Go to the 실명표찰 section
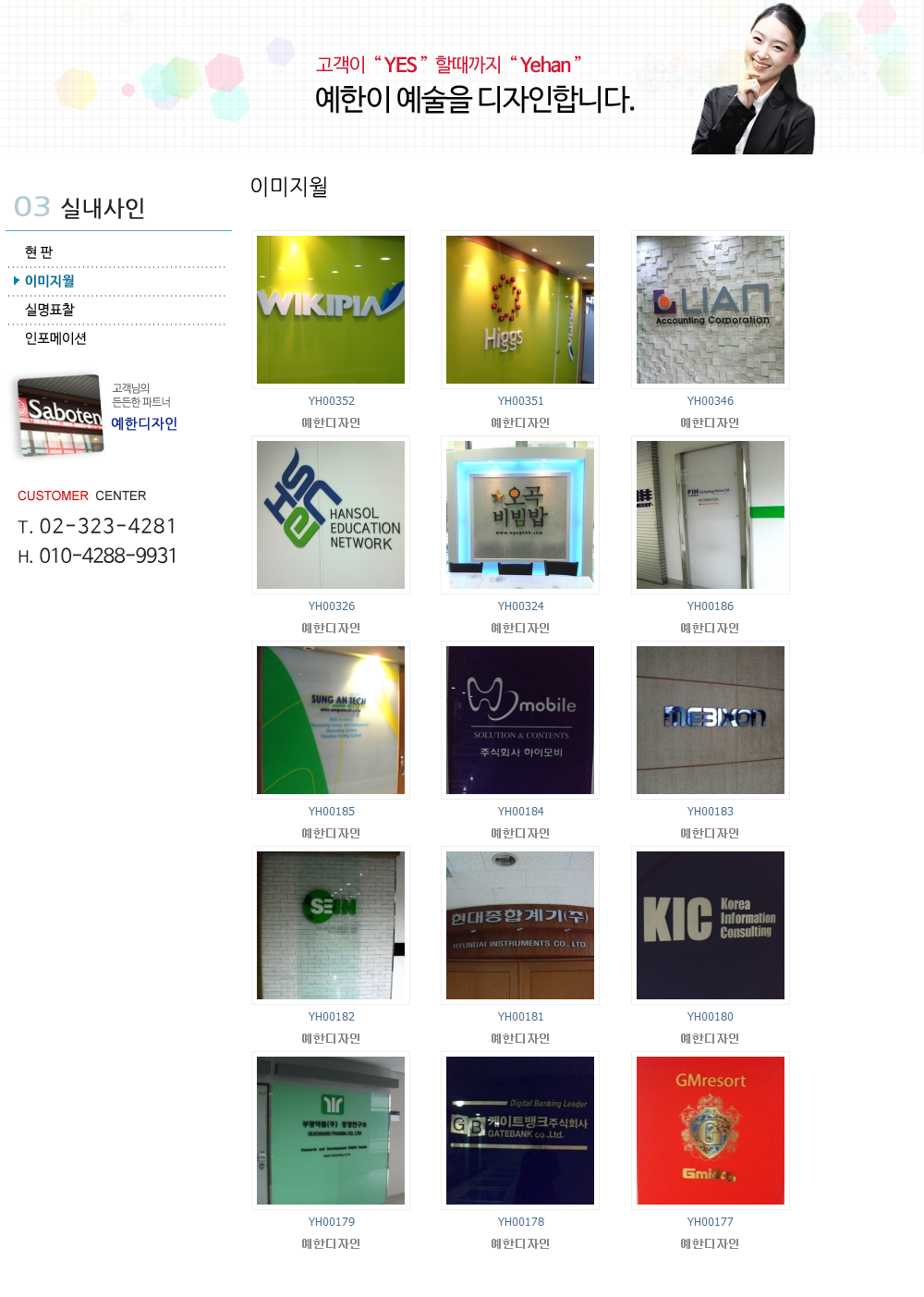924x1297 pixels. pos(50,310)
